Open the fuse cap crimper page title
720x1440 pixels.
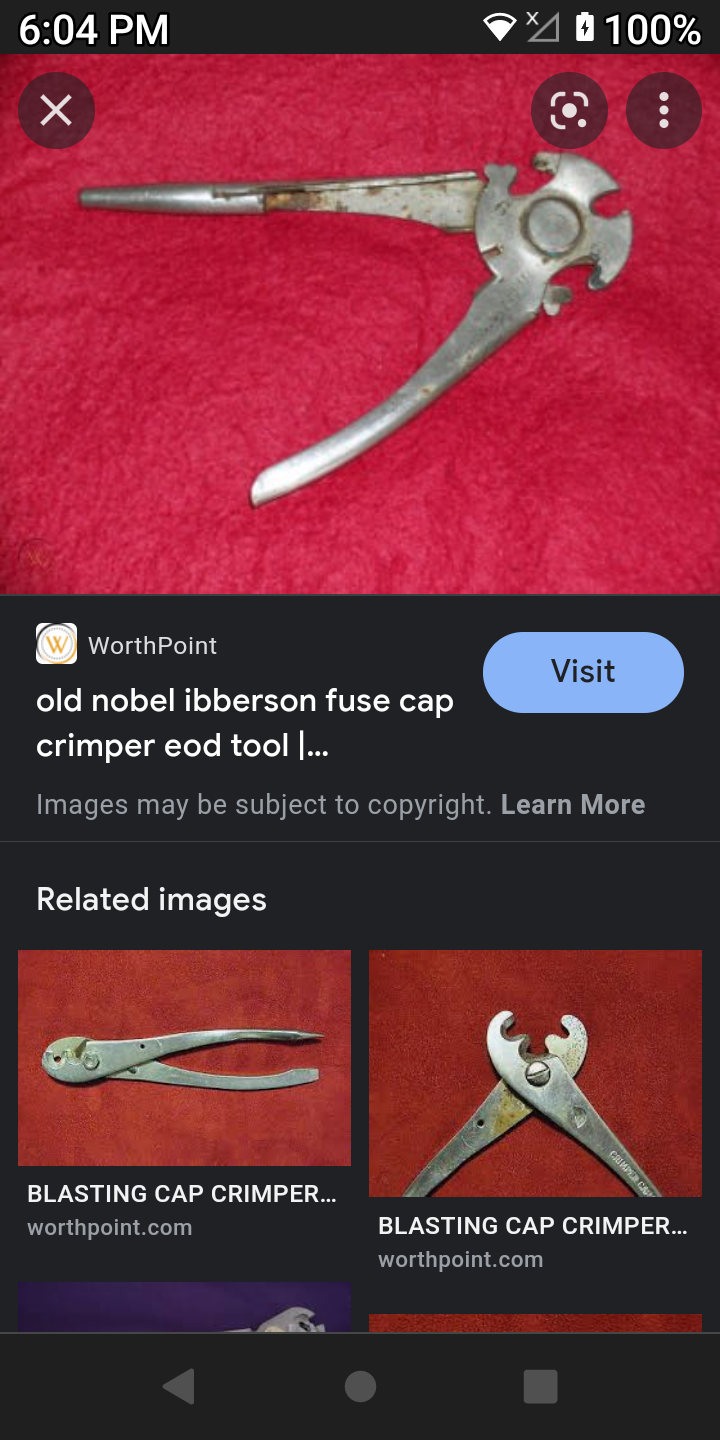[244, 723]
